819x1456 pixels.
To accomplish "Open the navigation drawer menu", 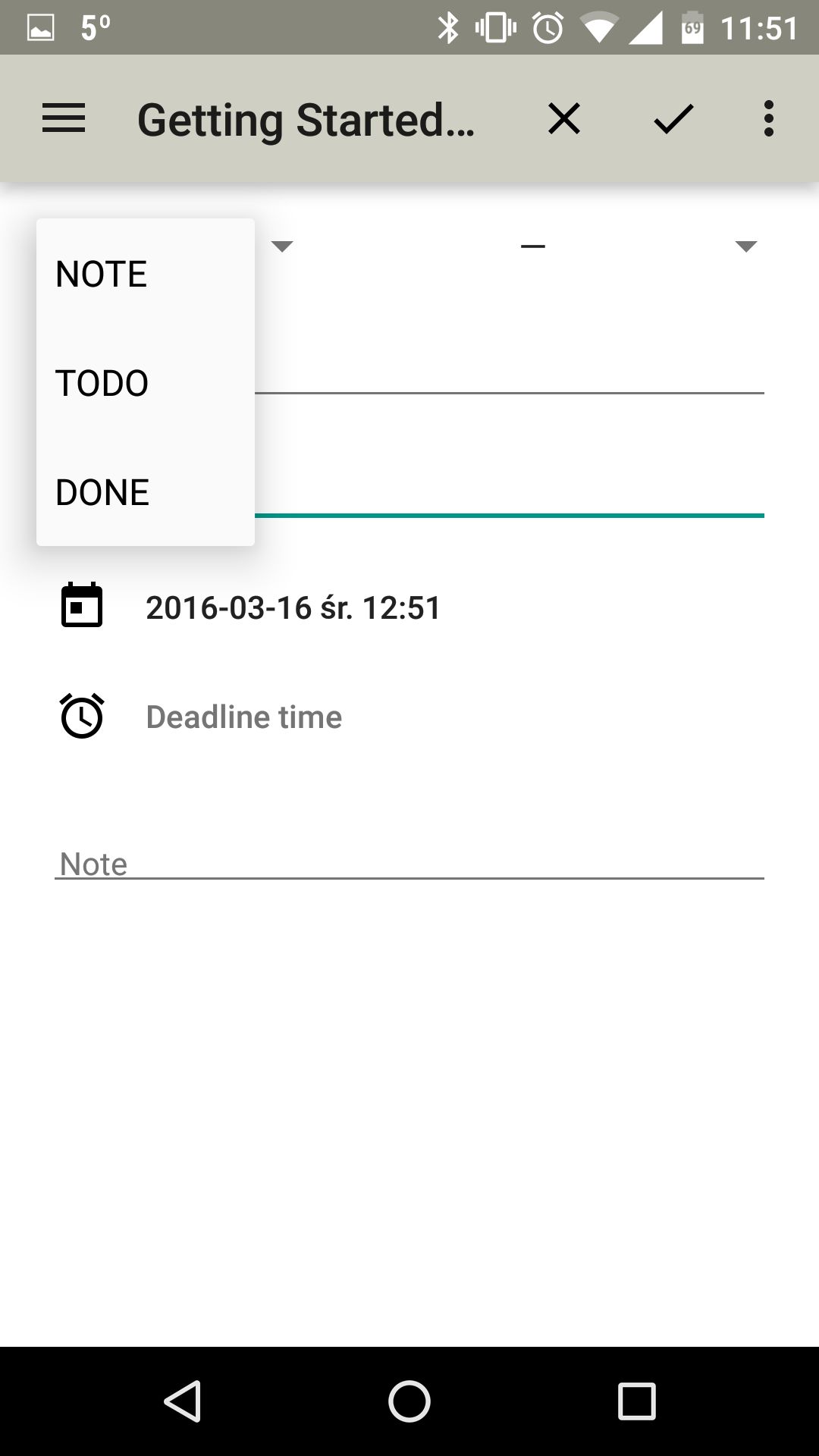I will click(x=64, y=119).
